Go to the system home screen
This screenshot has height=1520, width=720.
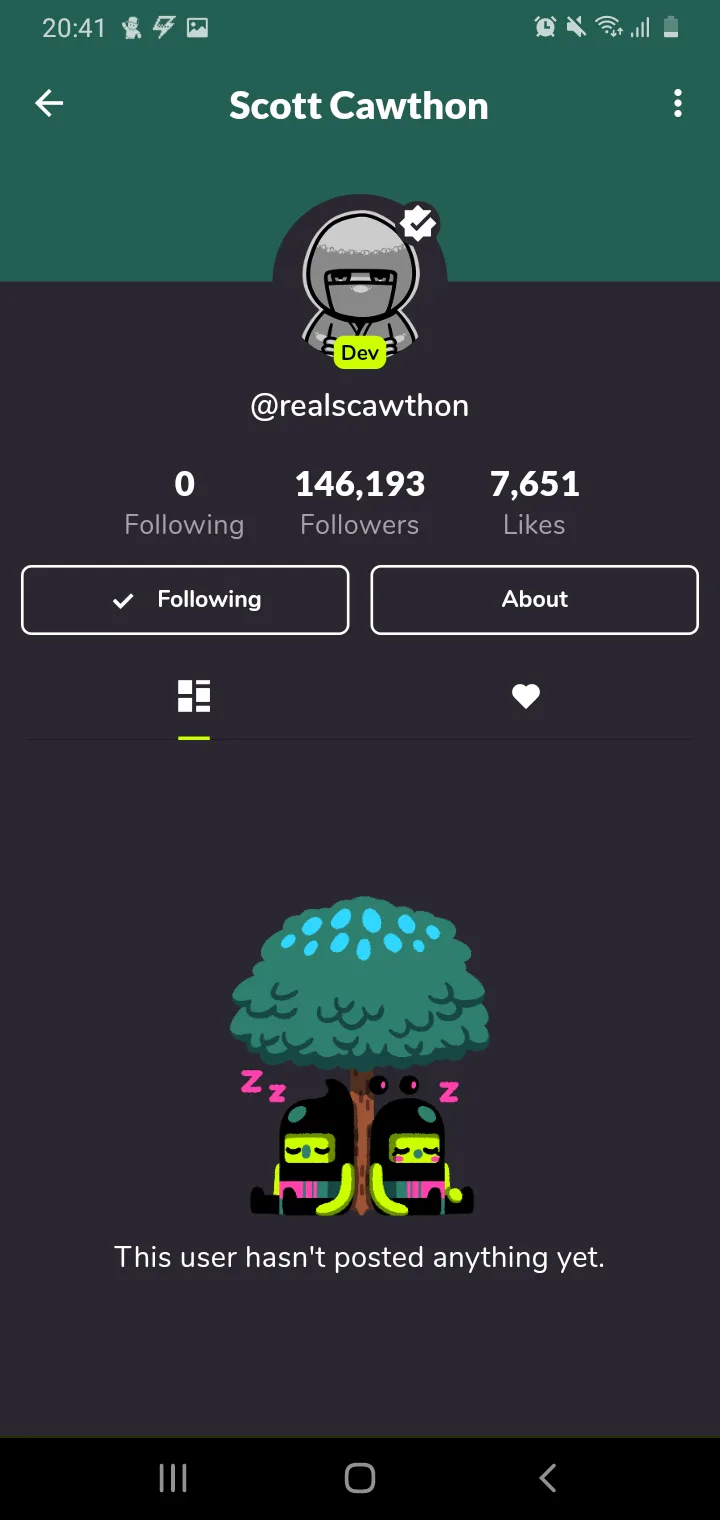pyautogui.click(x=360, y=1478)
